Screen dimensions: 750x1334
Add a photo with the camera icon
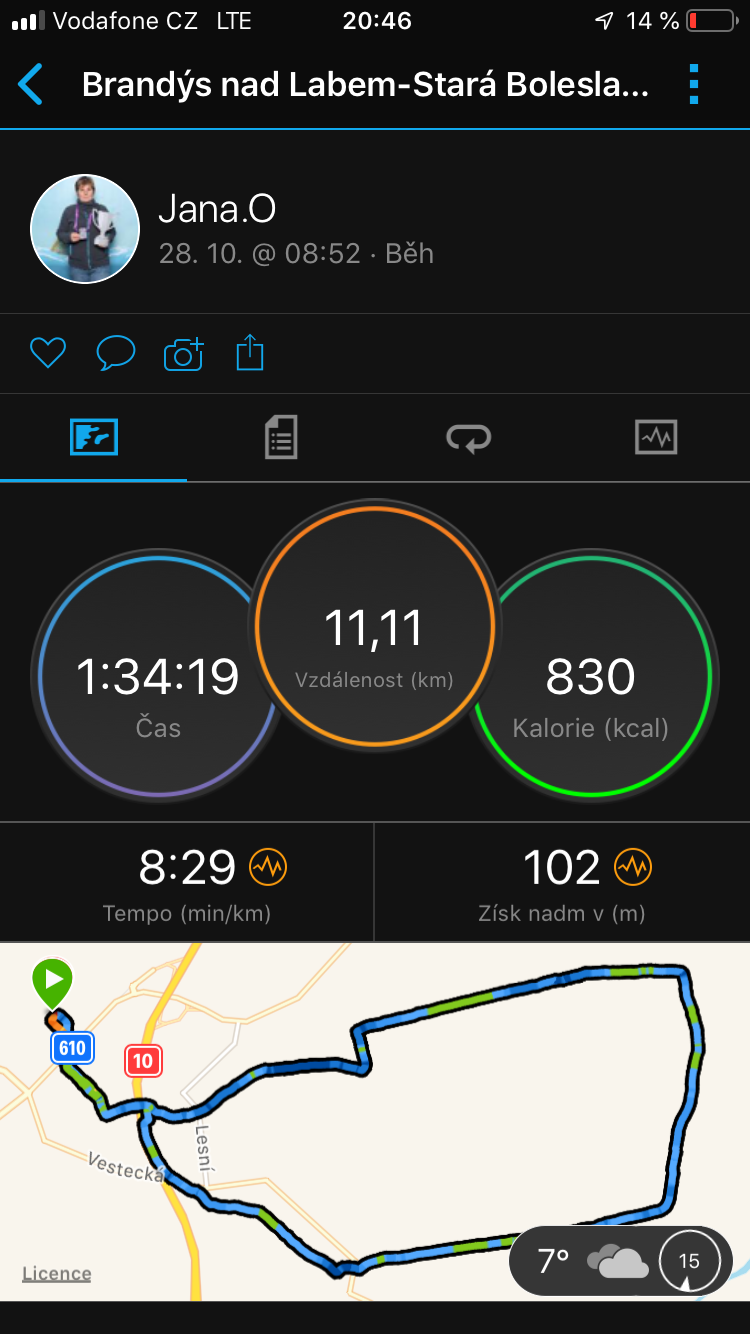point(183,353)
